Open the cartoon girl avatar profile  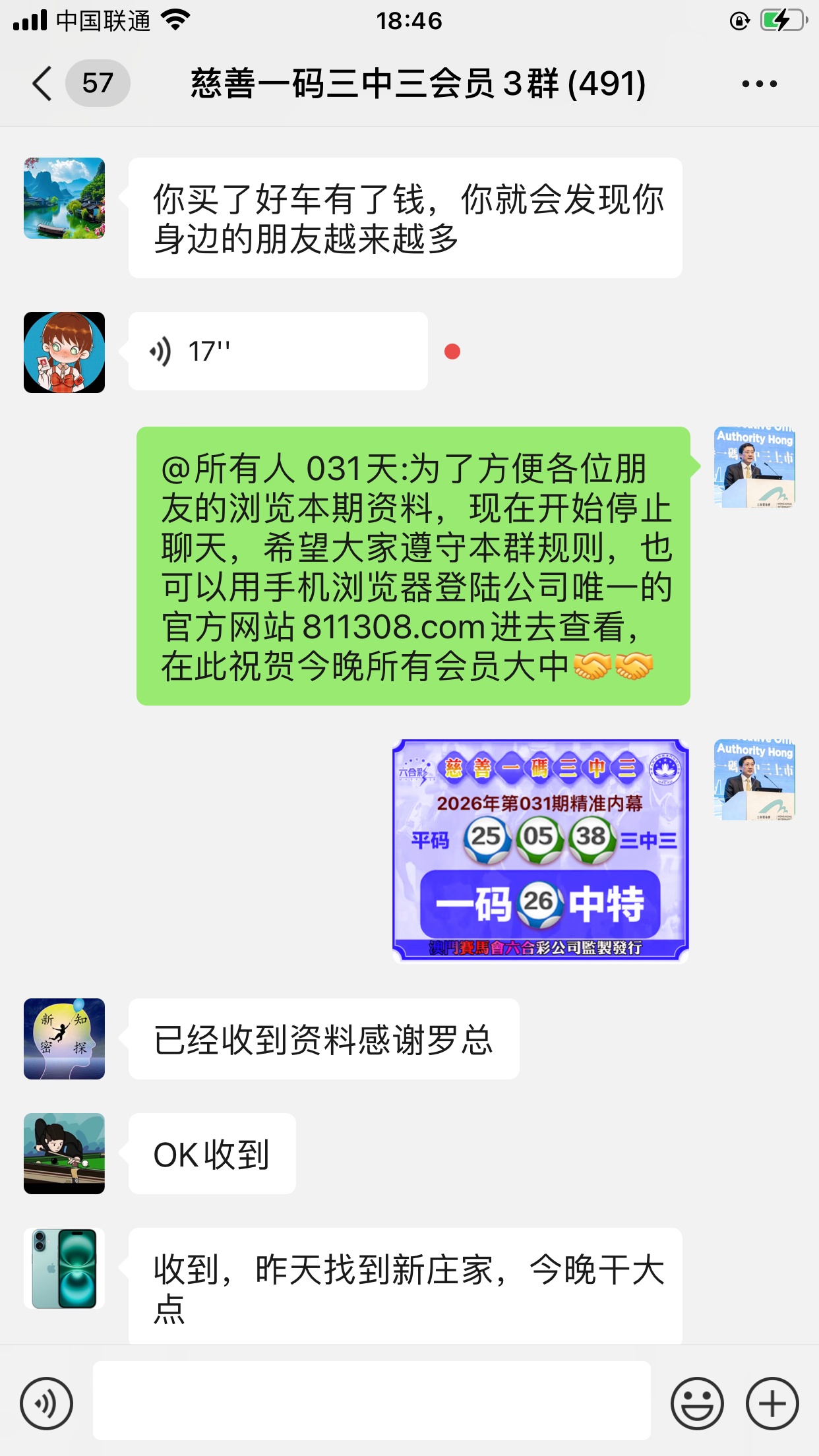coord(64,352)
